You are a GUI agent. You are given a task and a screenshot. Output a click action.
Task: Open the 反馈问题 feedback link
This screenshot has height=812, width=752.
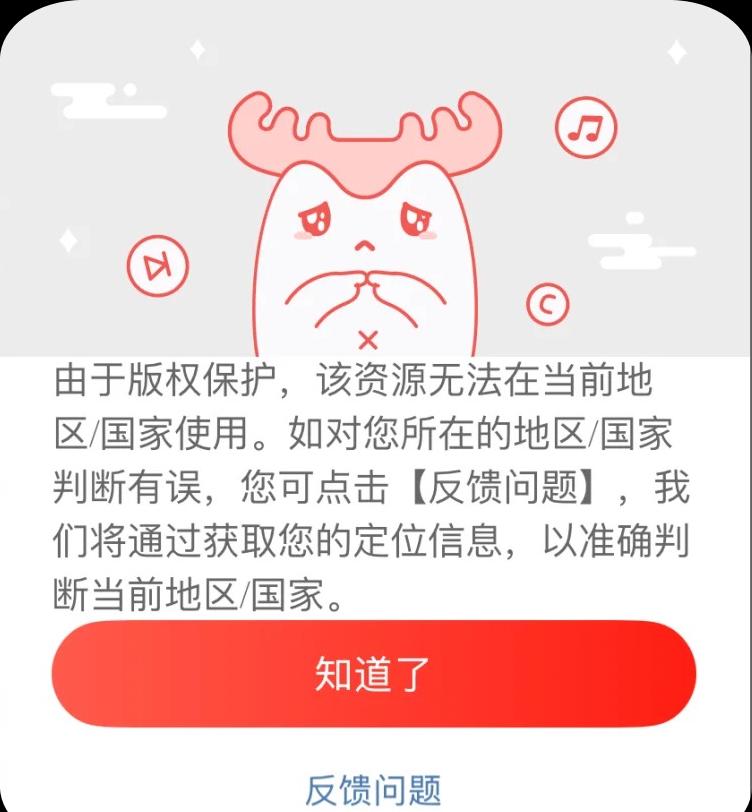pos(374,789)
